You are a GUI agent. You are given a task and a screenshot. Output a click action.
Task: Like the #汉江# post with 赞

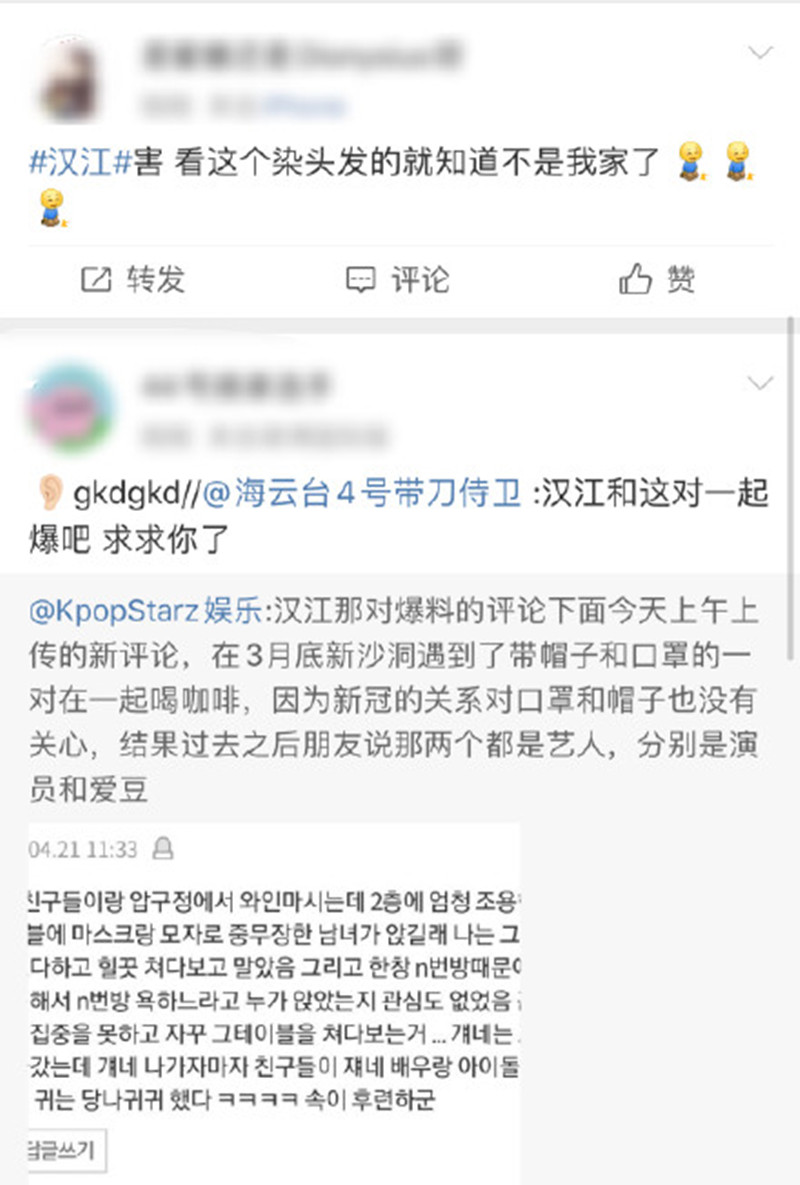pyautogui.click(x=657, y=280)
